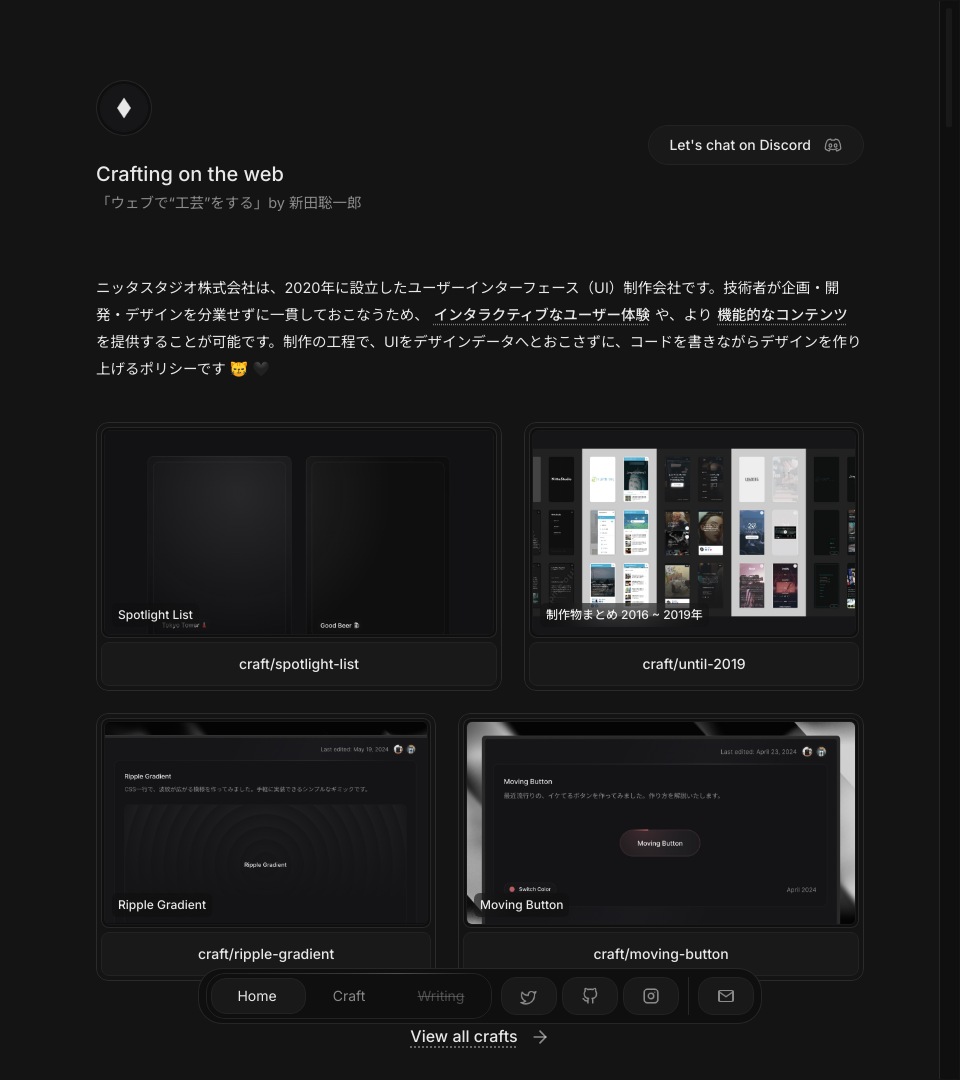
Task: Tap the diamond logo avatar
Action: 124,108
